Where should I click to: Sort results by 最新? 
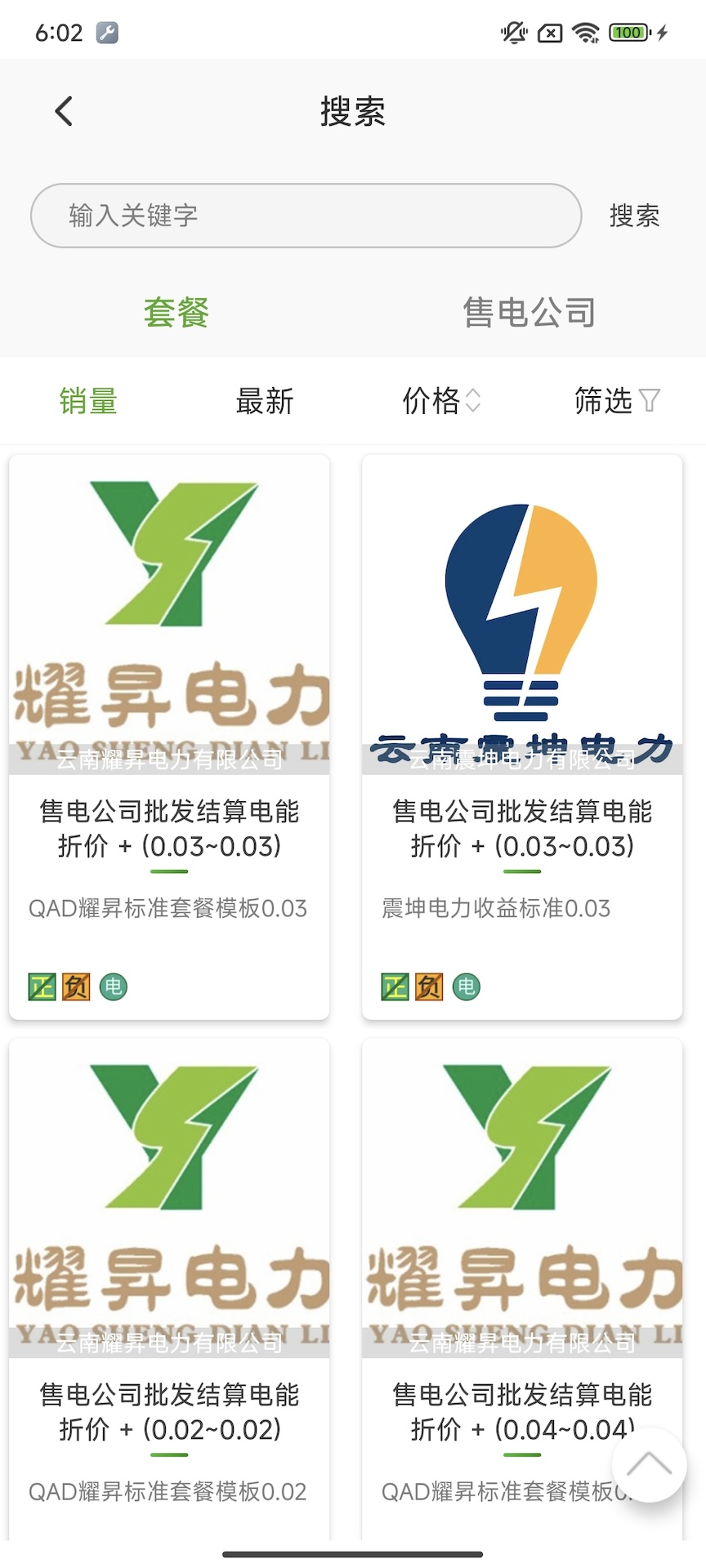click(265, 401)
